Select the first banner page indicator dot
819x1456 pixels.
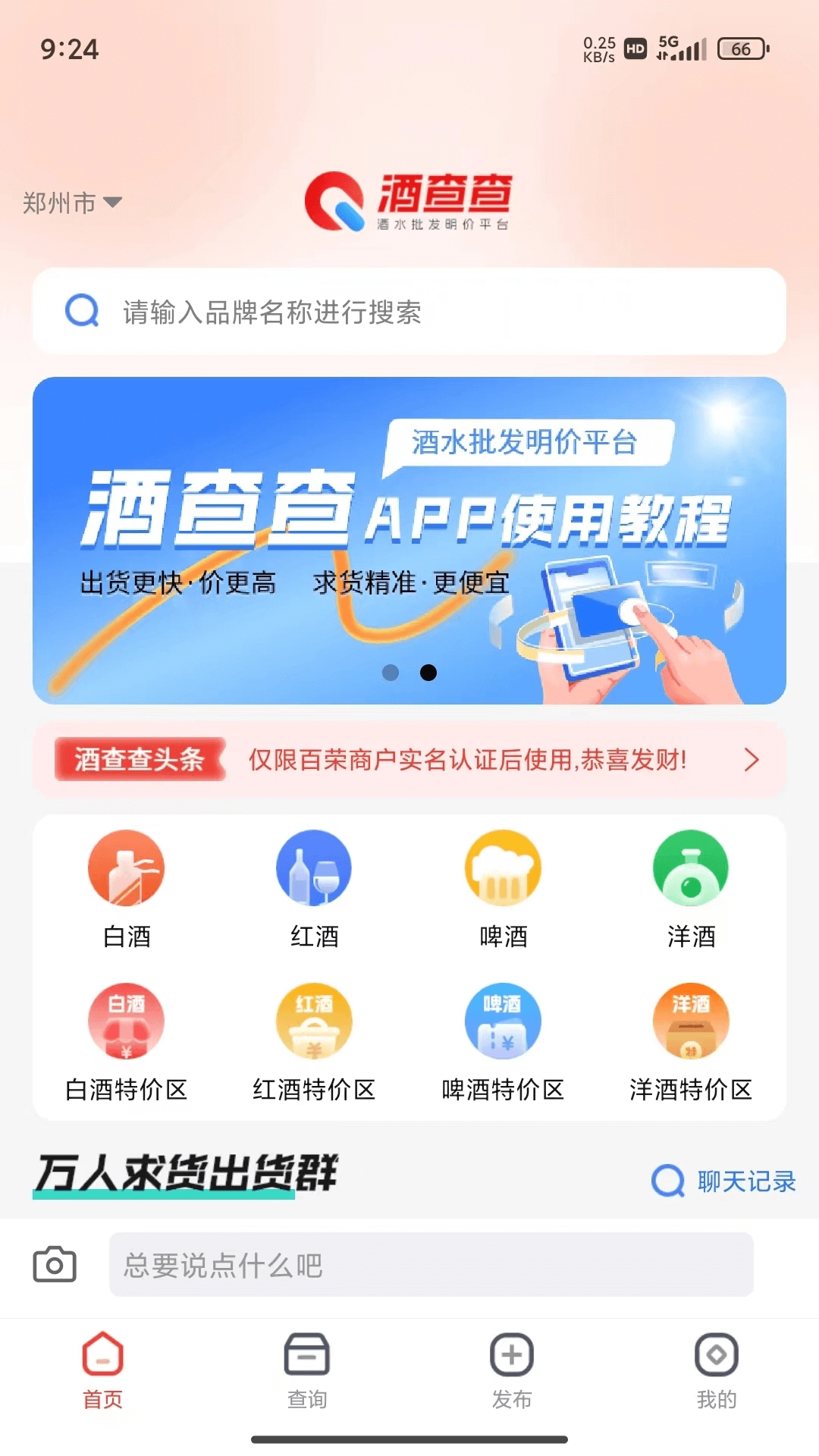click(391, 673)
